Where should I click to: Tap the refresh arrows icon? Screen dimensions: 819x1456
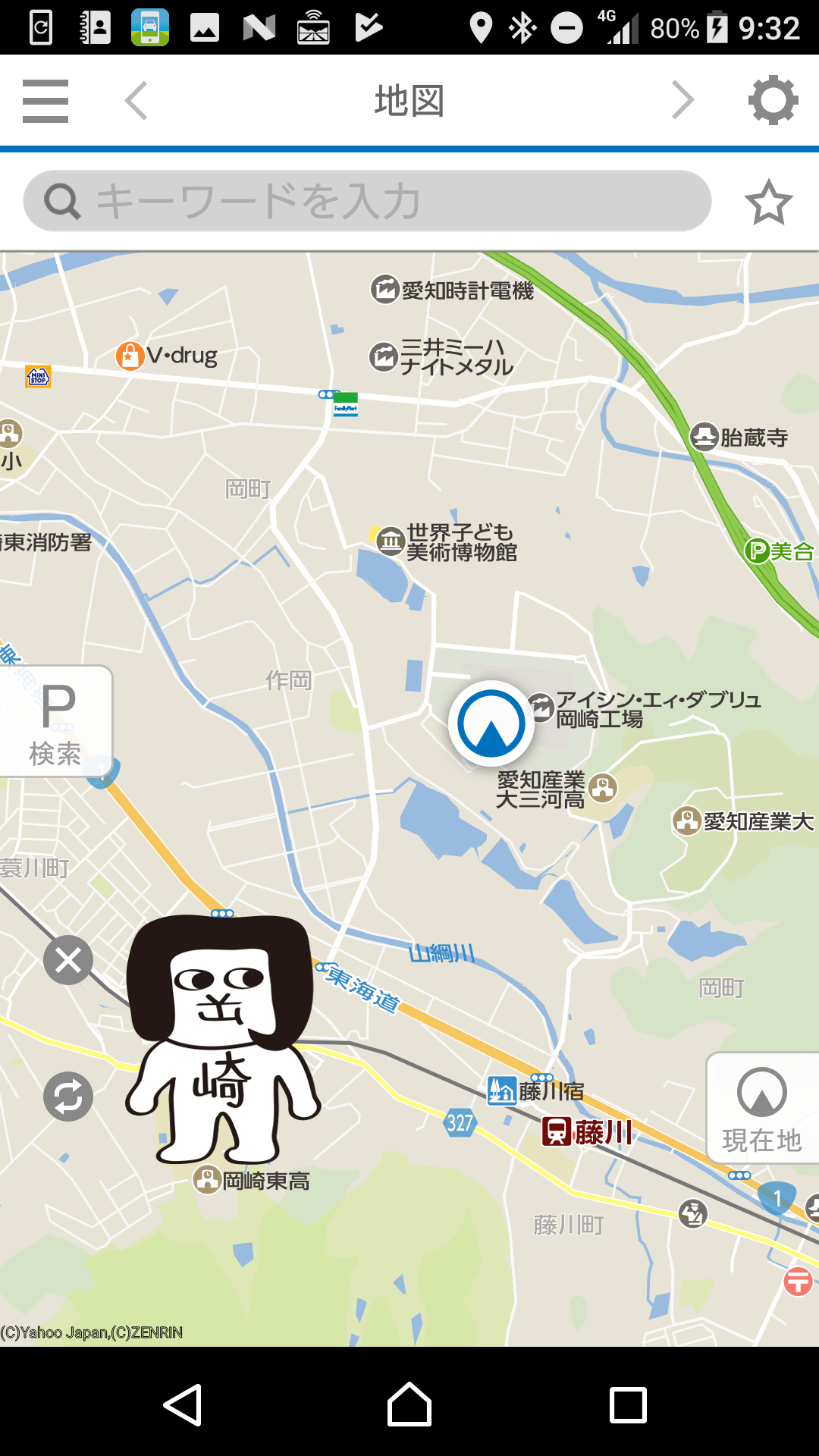click(x=68, y=1097)
